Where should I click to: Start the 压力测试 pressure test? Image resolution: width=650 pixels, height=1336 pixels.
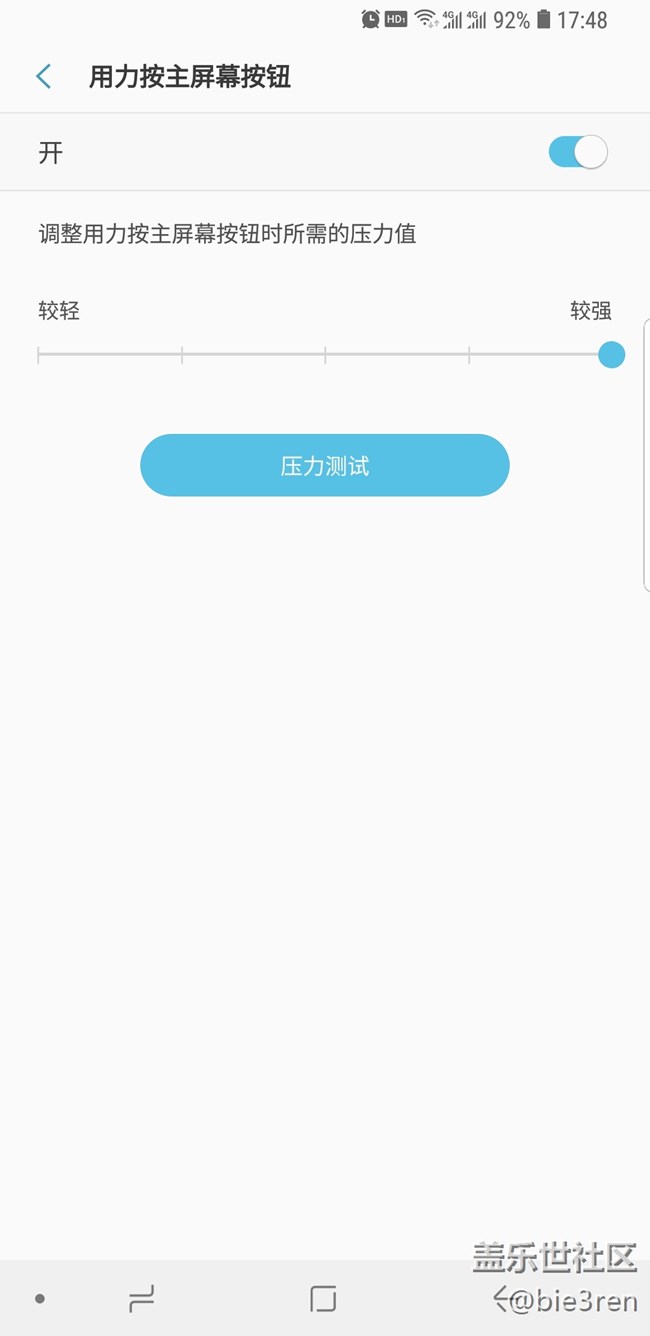click(x=325, y=465)
